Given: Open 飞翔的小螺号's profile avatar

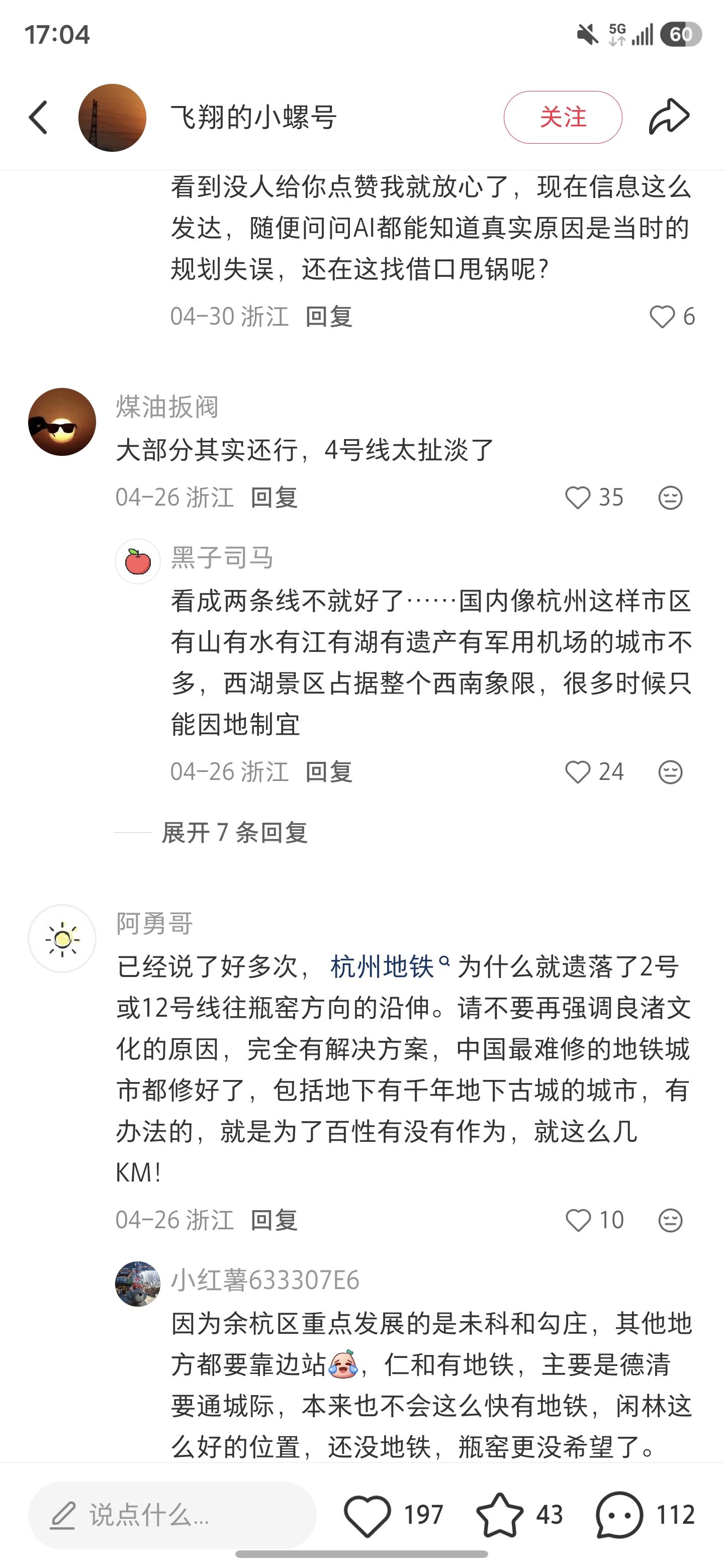Looking at the screenshot, I should 112,118.
